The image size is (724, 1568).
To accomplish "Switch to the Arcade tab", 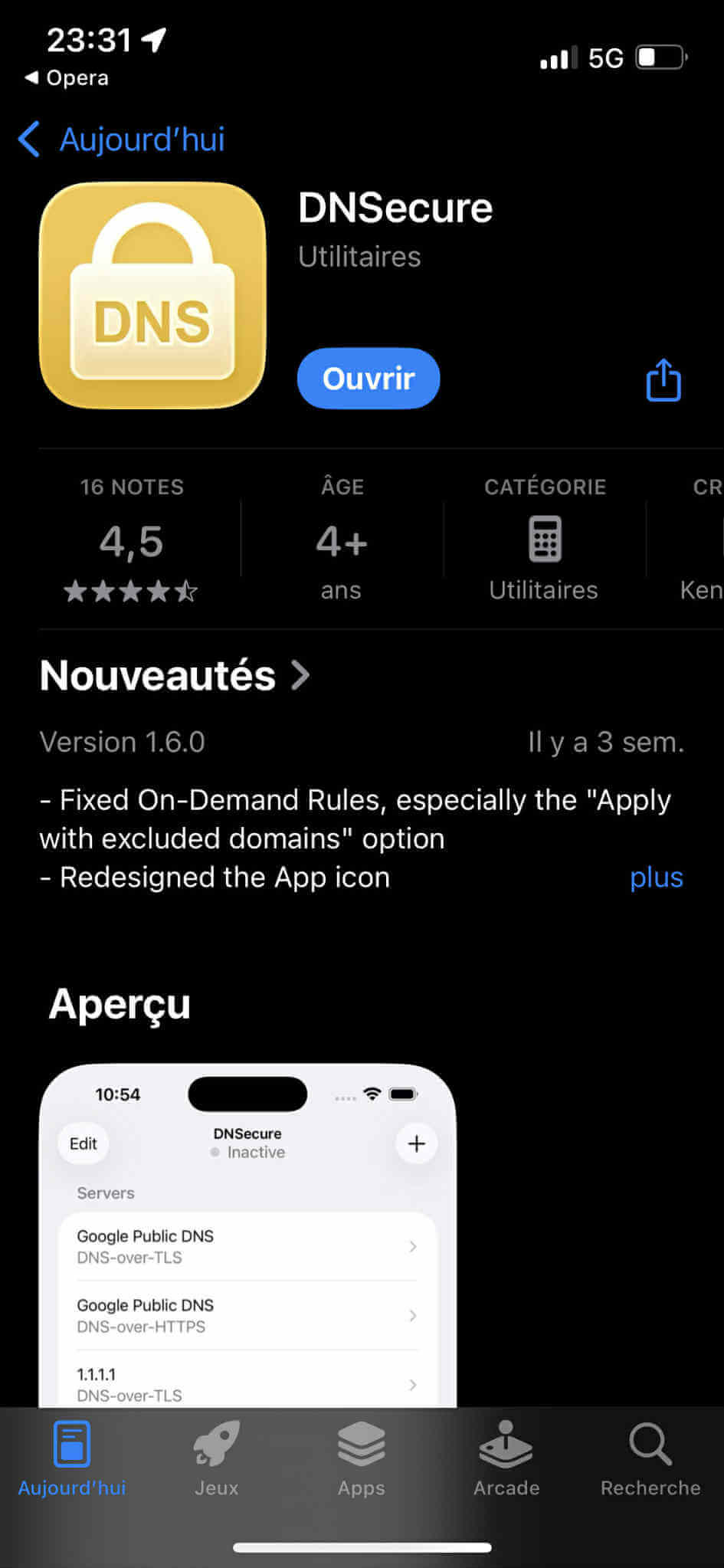I will (x=506, y=1459).
